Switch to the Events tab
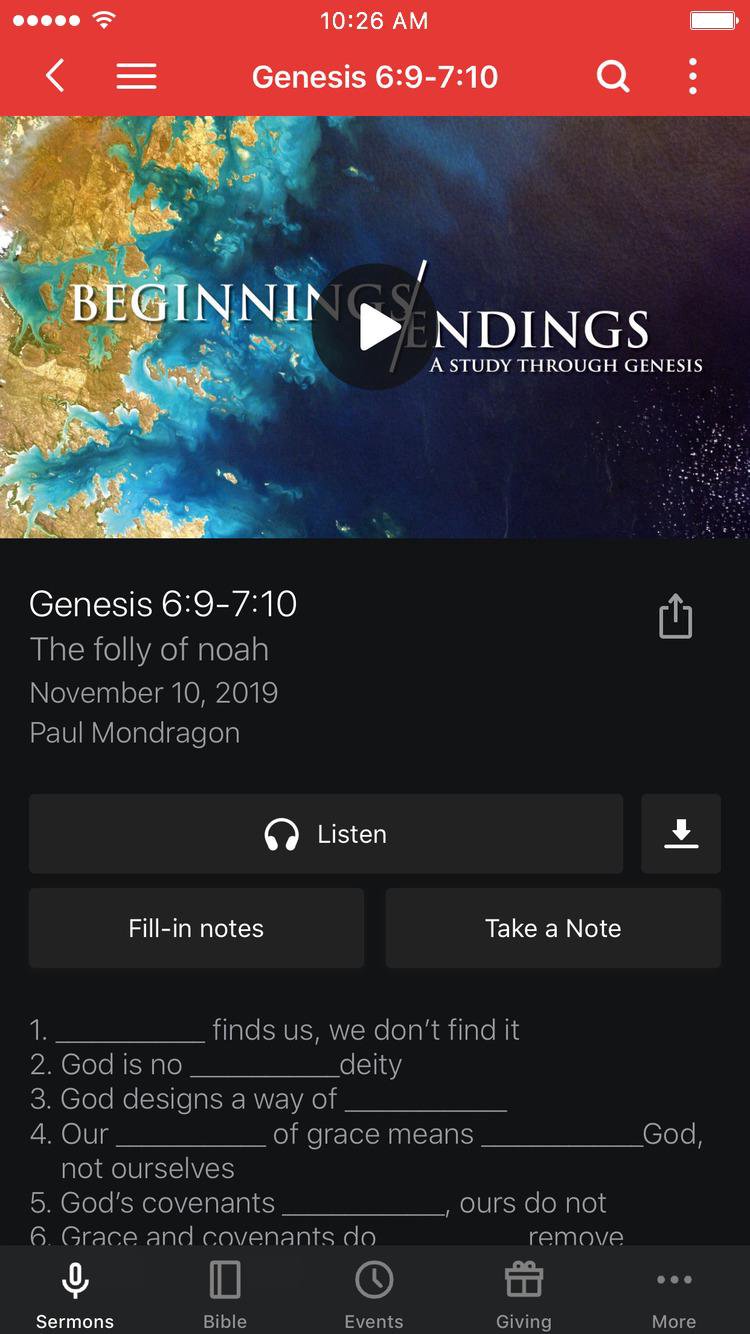The height and width of the screenshot is (1334, 750). [x=374, y=1294]
